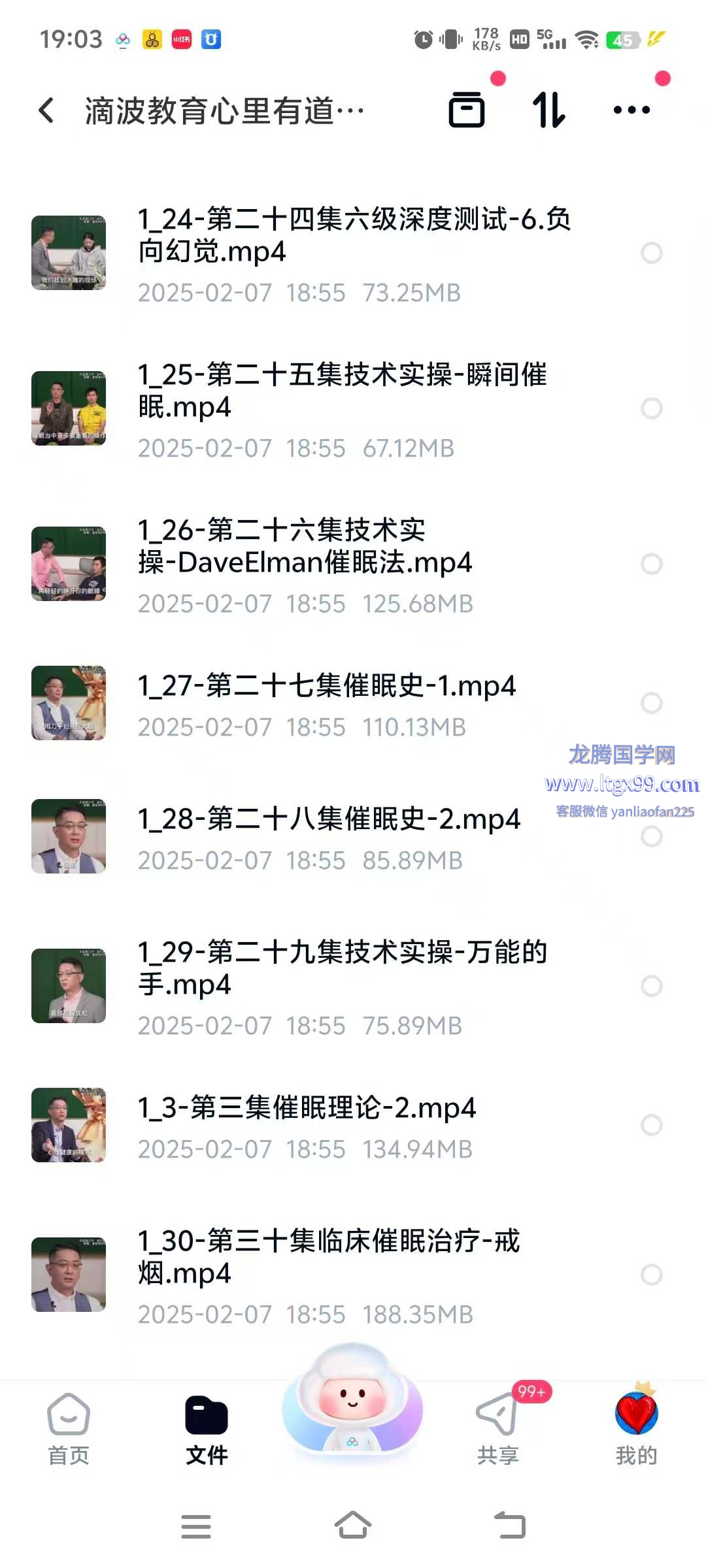This screenshot has height=1568, width=706.
Task: Select the 1_30 临床催眠治疗-戒烟 file
Action: [651, 1275]
